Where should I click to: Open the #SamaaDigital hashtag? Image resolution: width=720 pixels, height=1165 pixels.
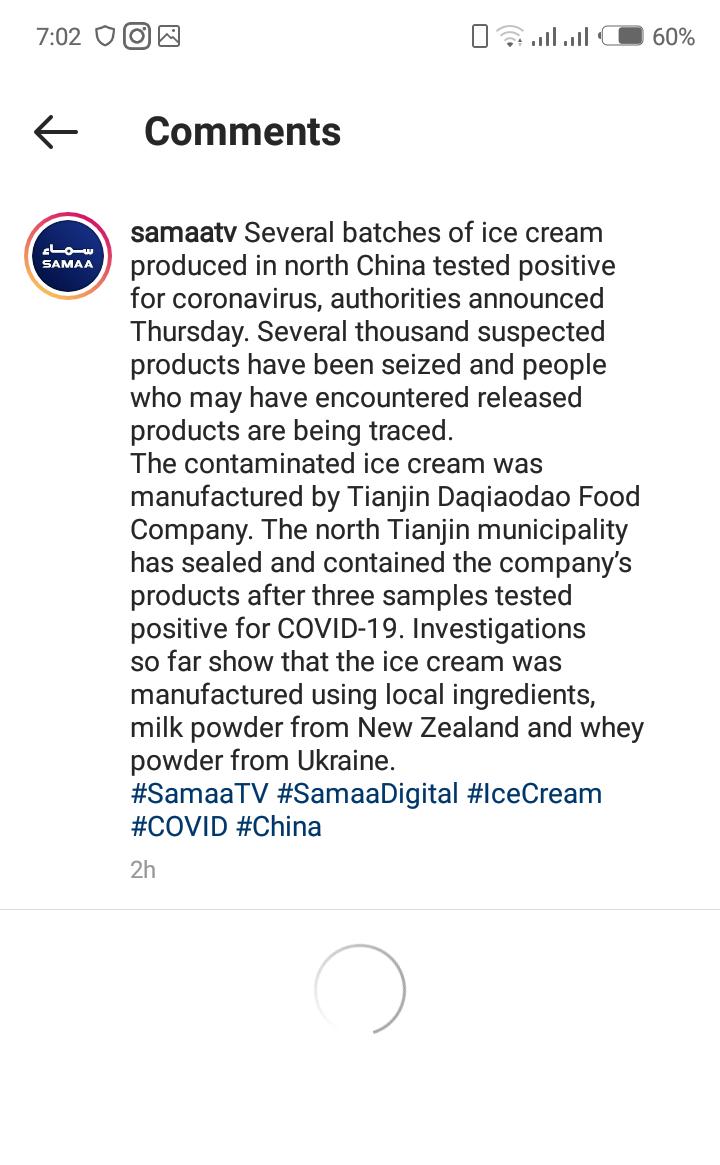coord(368,794)
